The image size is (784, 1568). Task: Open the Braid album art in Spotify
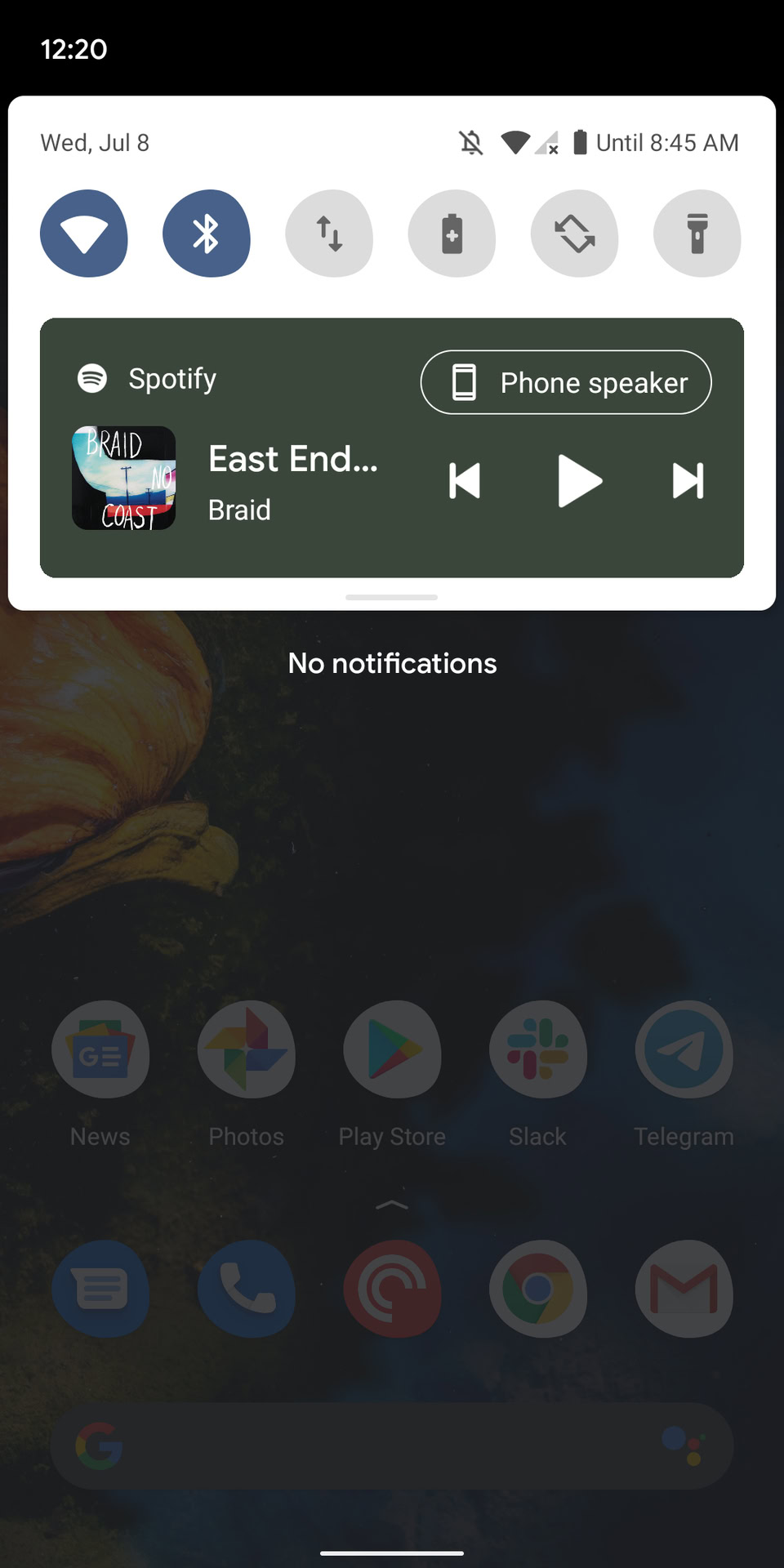click(124, 479)
